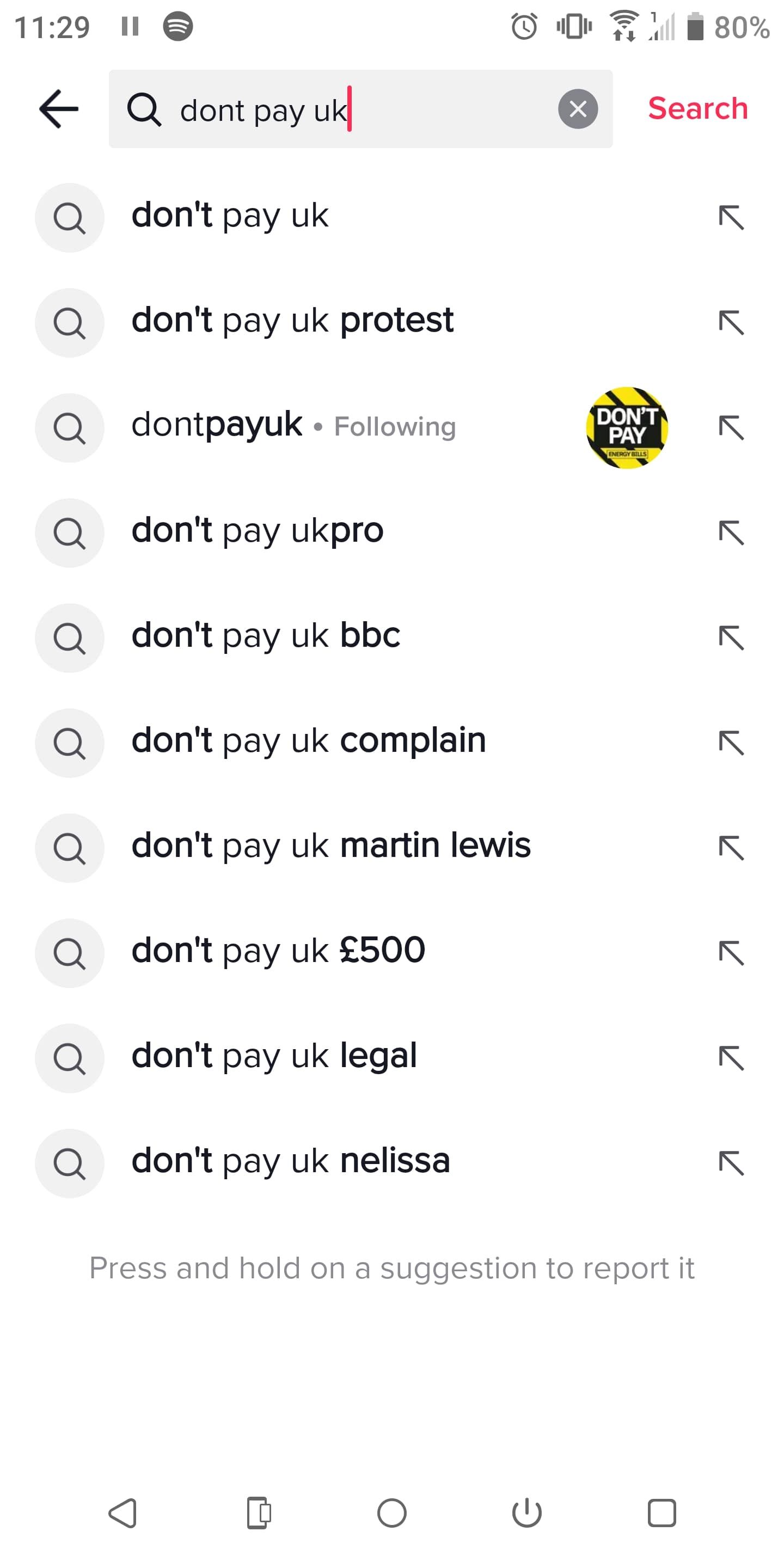Image resolution: width=784 pixels, height=1568 pixels.
Task: Fill the search box using the arrow beside "don't pay uk legal"
Action: point(731,1058)
